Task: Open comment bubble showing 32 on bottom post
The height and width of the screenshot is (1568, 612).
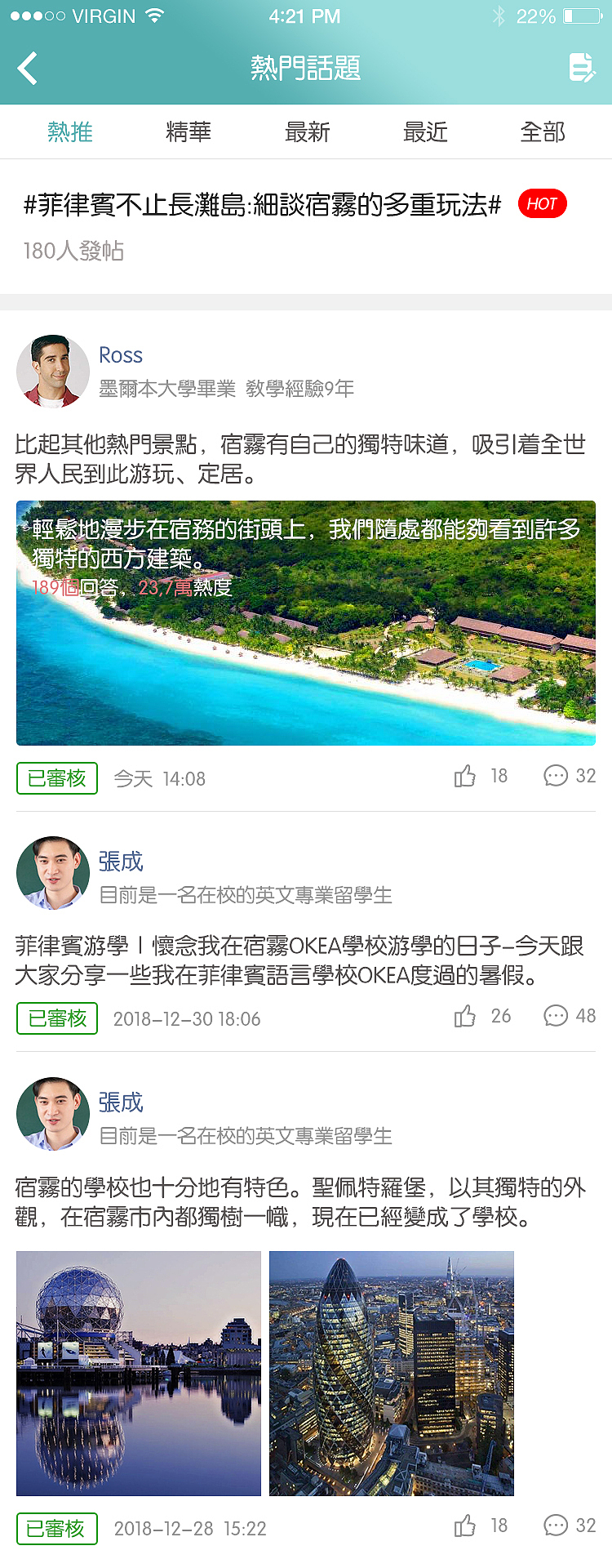Action: click(x=556, y=1526)
